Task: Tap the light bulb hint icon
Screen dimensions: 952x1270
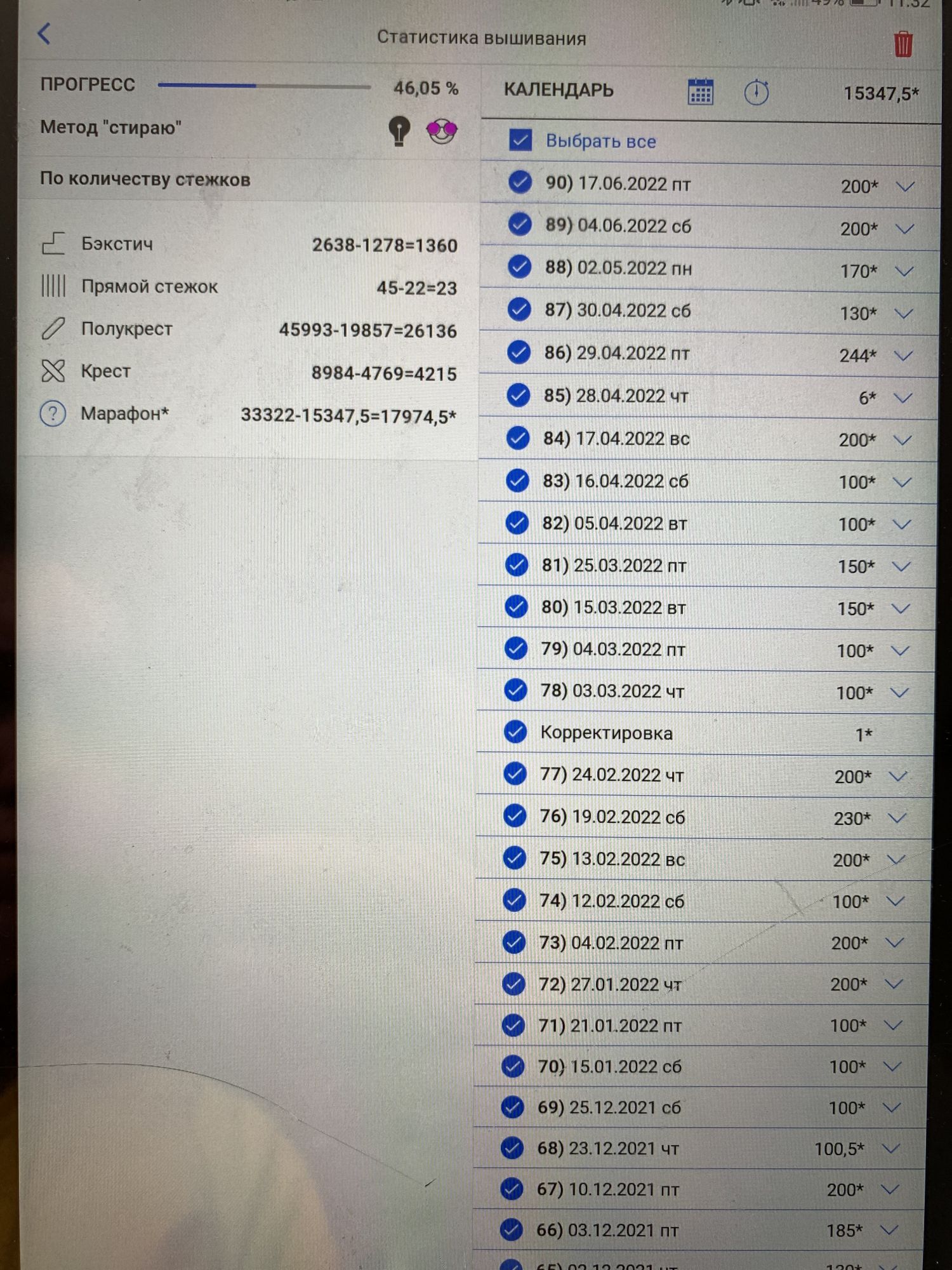Action: [399, 131]
